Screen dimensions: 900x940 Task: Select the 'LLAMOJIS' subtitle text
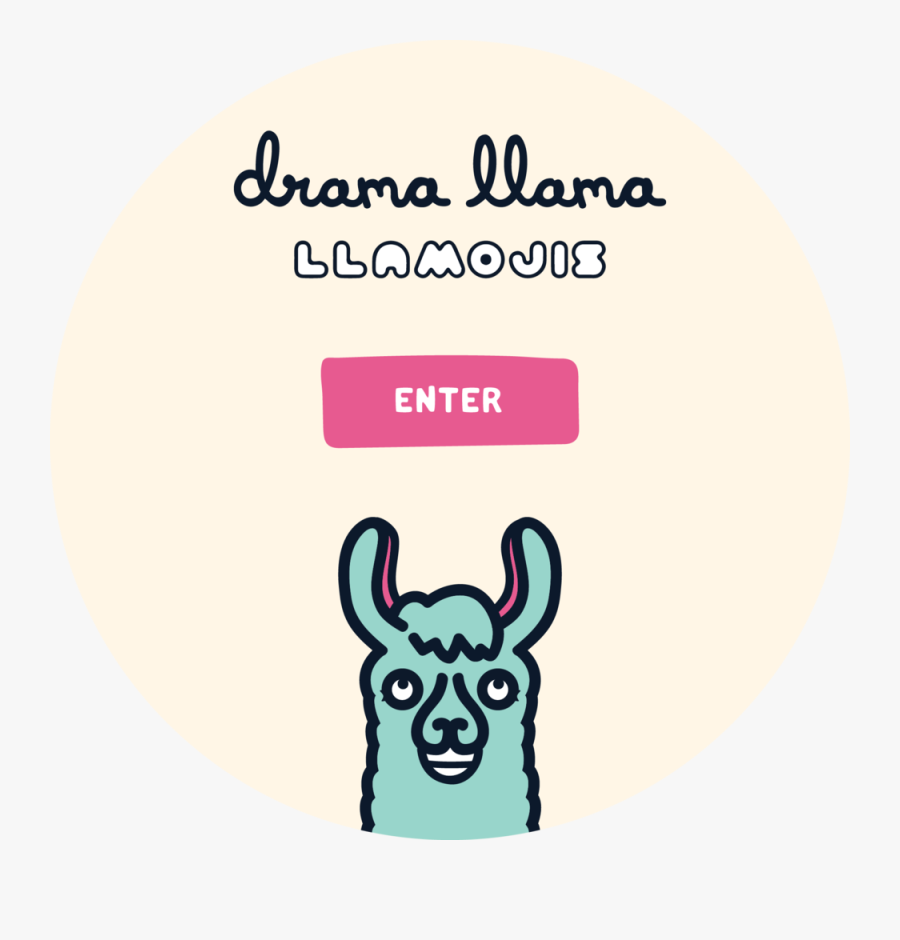pyautogui.click(x=450, y=258)
